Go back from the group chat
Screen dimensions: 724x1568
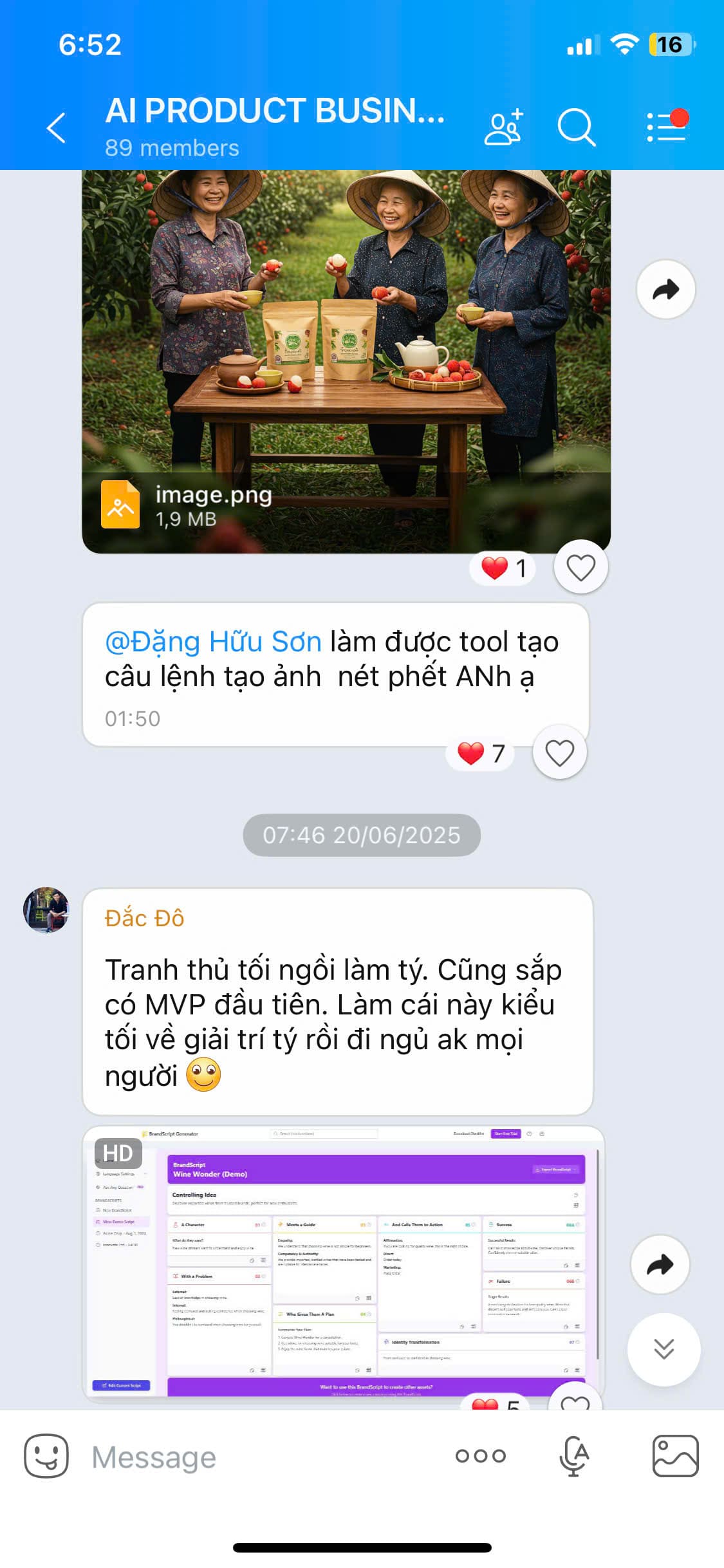coord(57,127)
